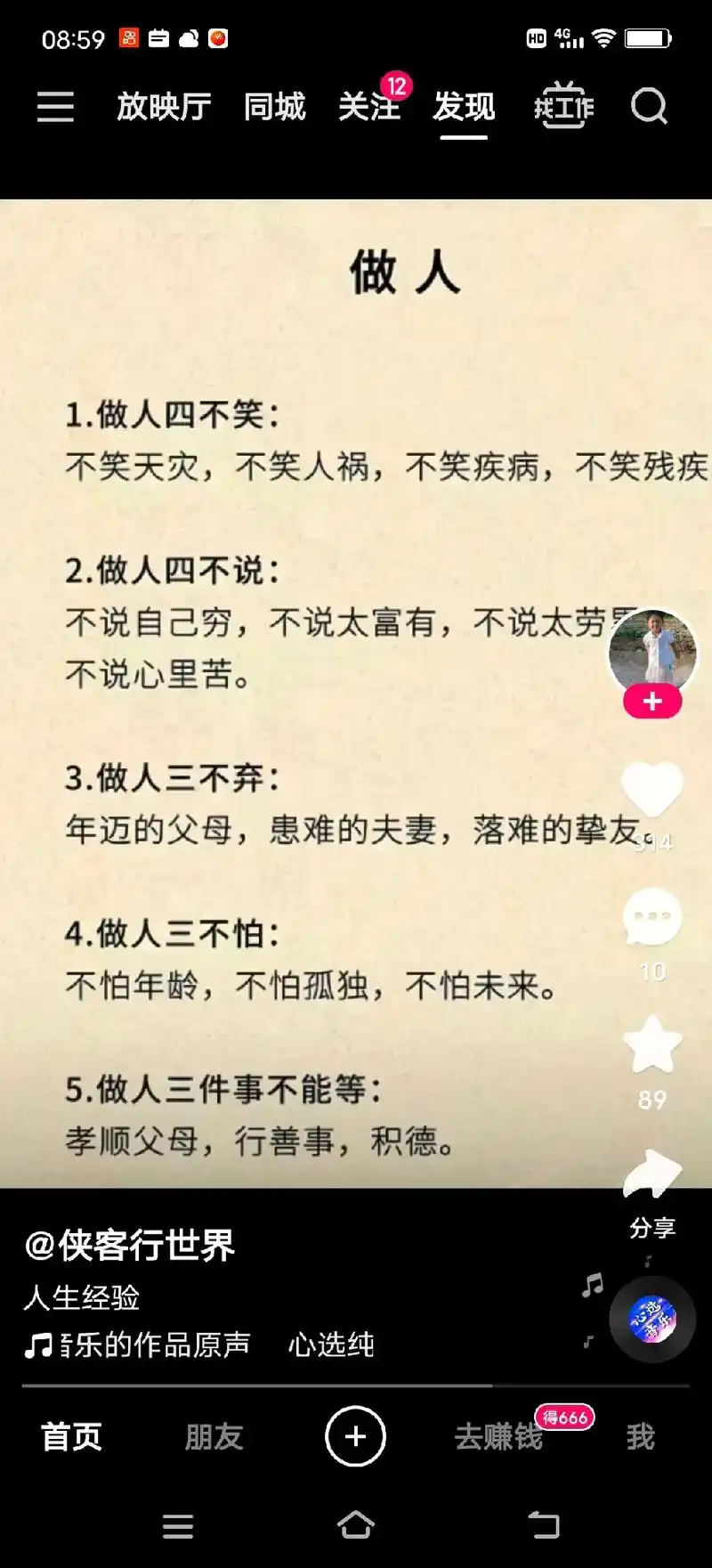The width and height of the screenshot is (712, 1568).
Task: Open the 放映厅 tab
Action: click(x=164, y=106)
